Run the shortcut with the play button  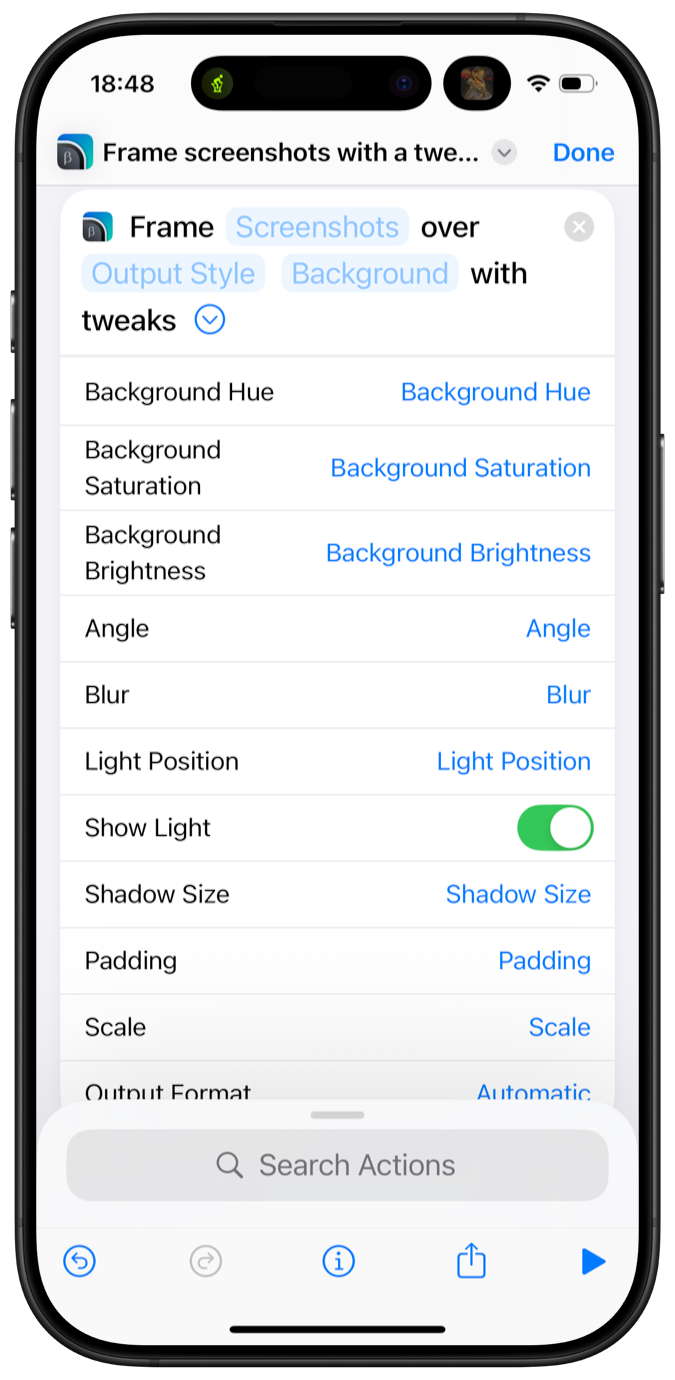click(x=593, y=1262)
